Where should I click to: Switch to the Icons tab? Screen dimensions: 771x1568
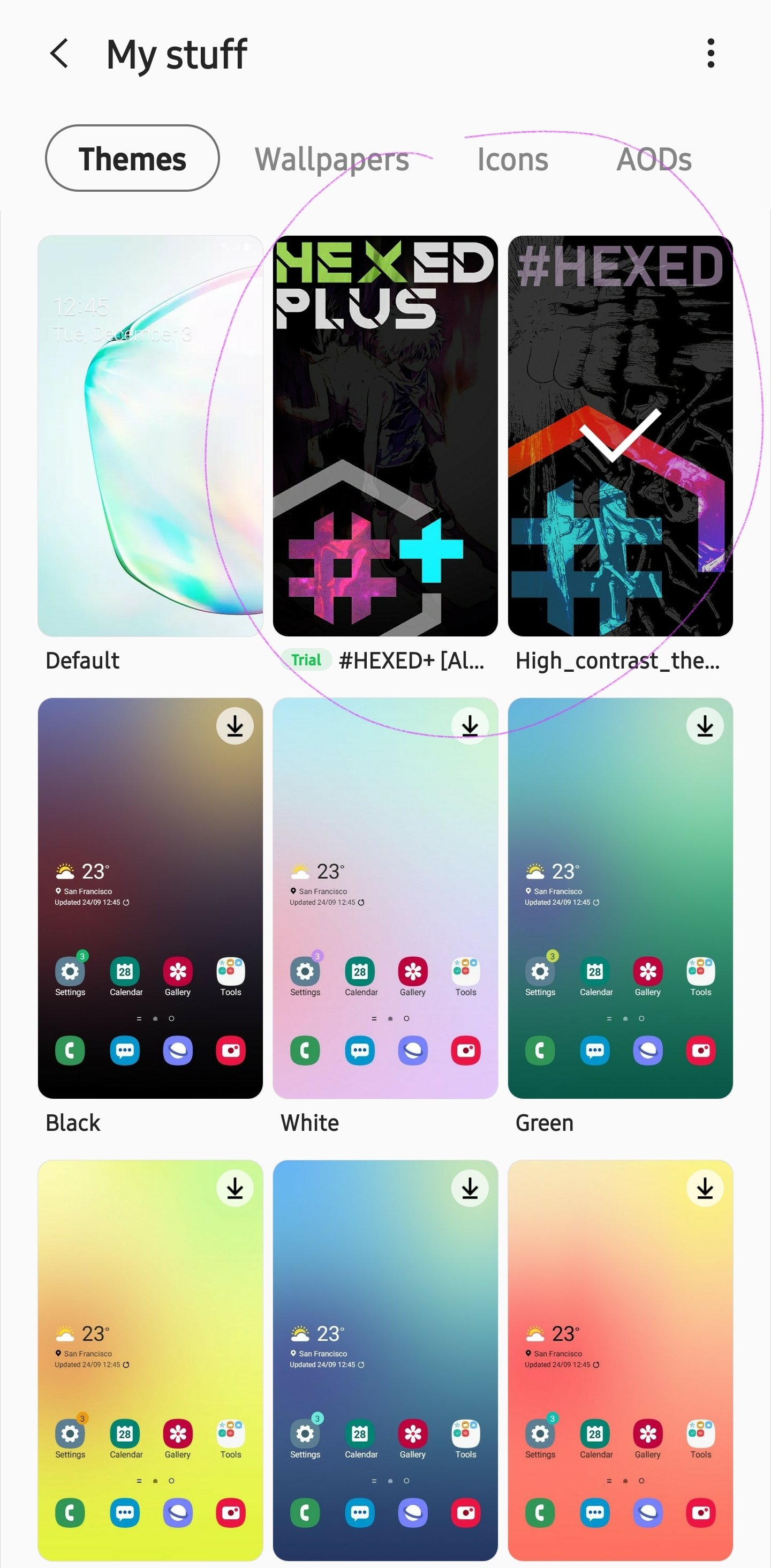pyautogui.click(x=512, y=160)
